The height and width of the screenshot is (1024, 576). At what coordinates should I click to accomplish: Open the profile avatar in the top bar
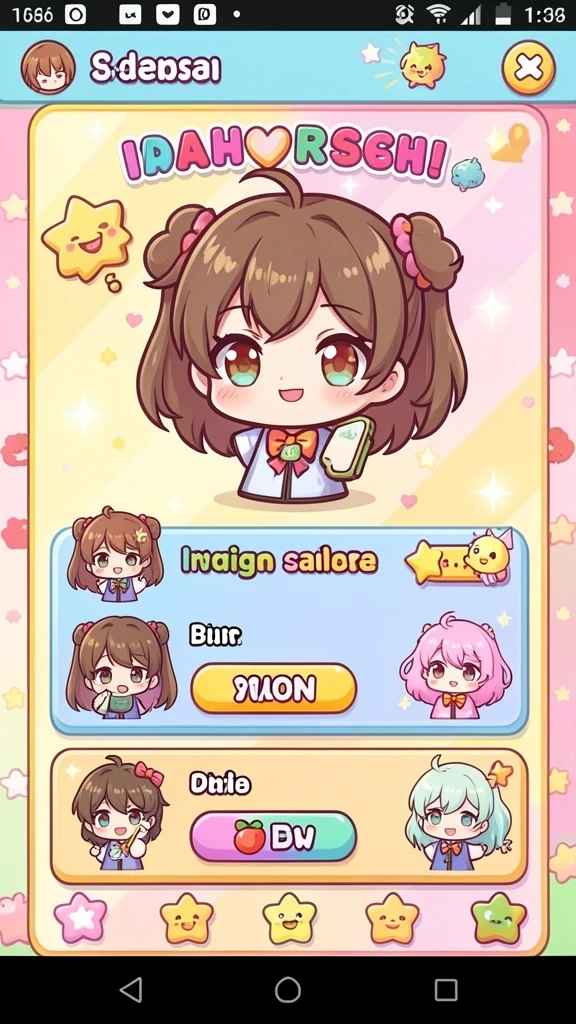tap(48, 67)
